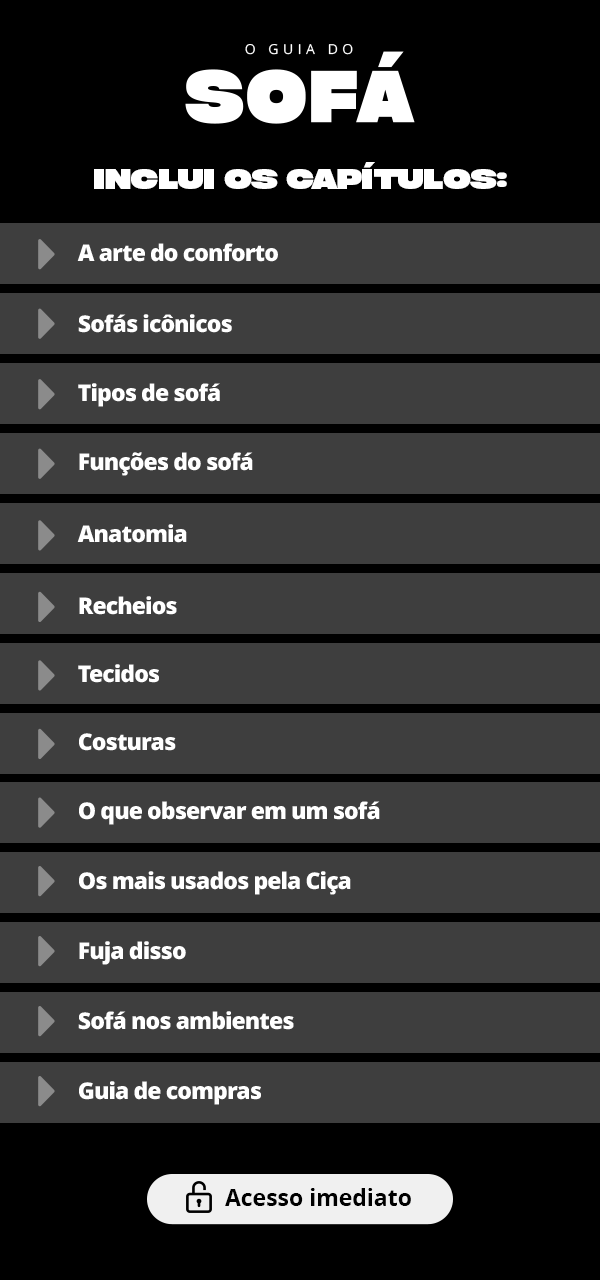Expand Os mais usados pela Ciça
The width and height of the screenshot is (600, 1280).
(300, 882)
